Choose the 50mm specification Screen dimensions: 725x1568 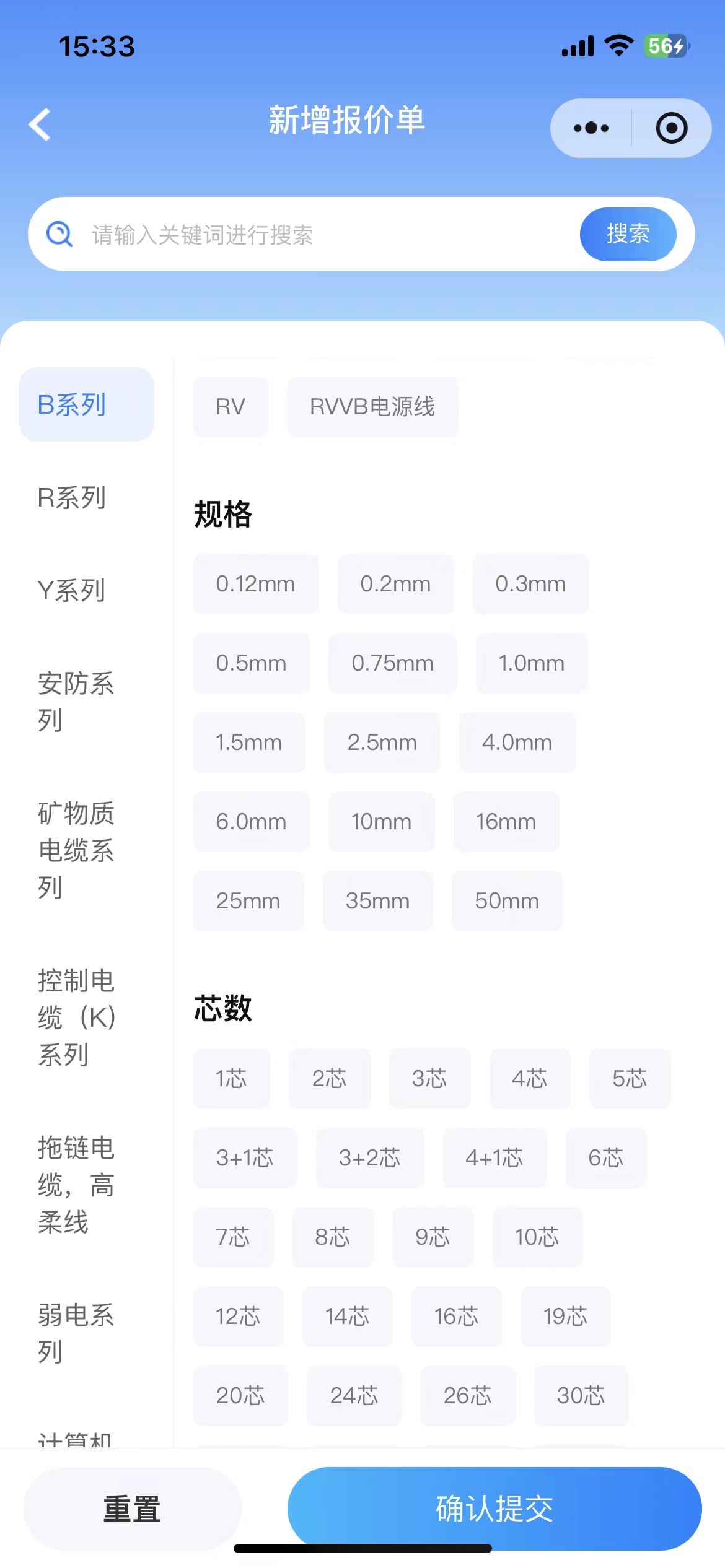pyautogui.click(x=507, y=901)
